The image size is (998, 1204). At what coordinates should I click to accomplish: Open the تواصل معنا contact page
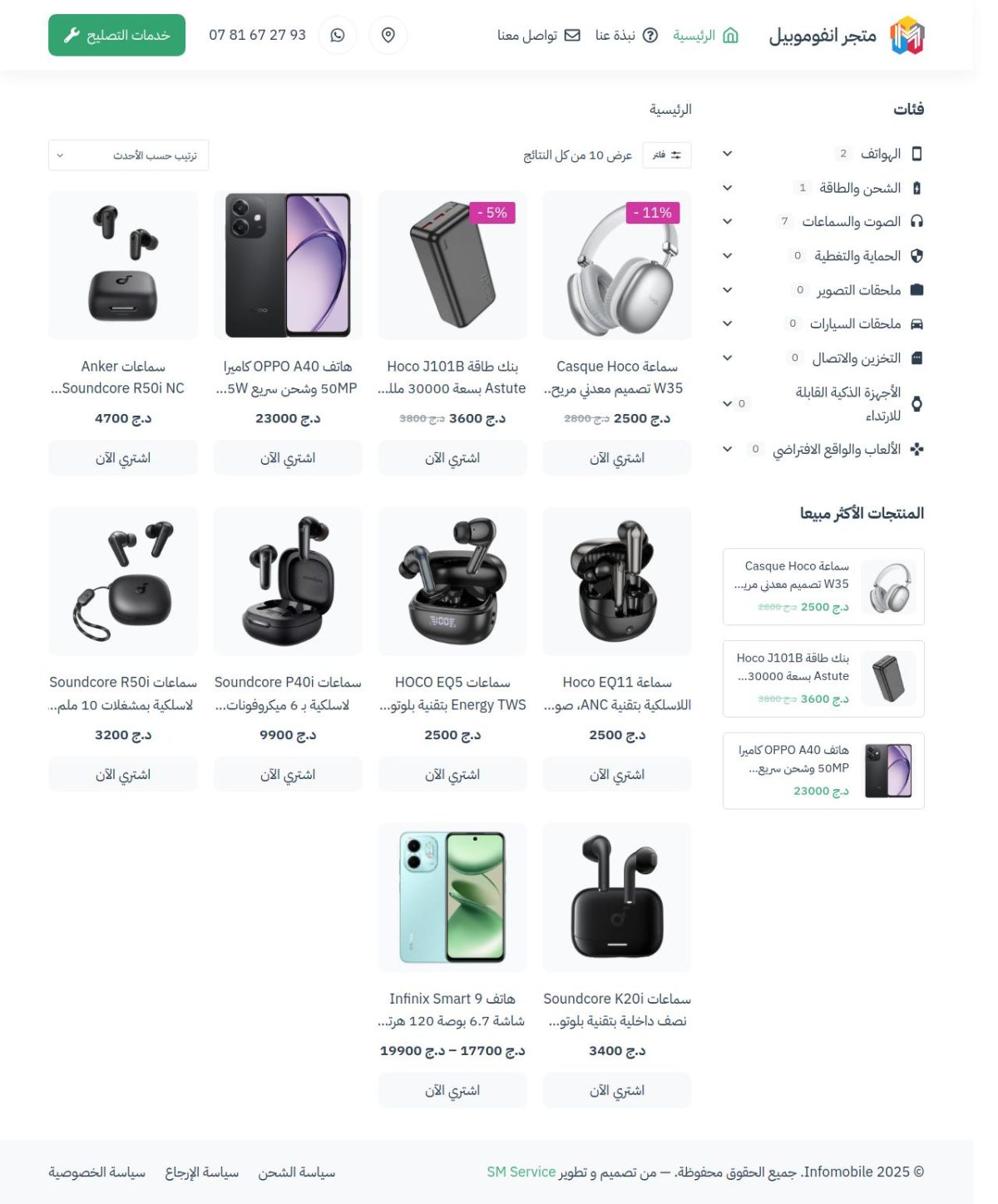(538, 35)
